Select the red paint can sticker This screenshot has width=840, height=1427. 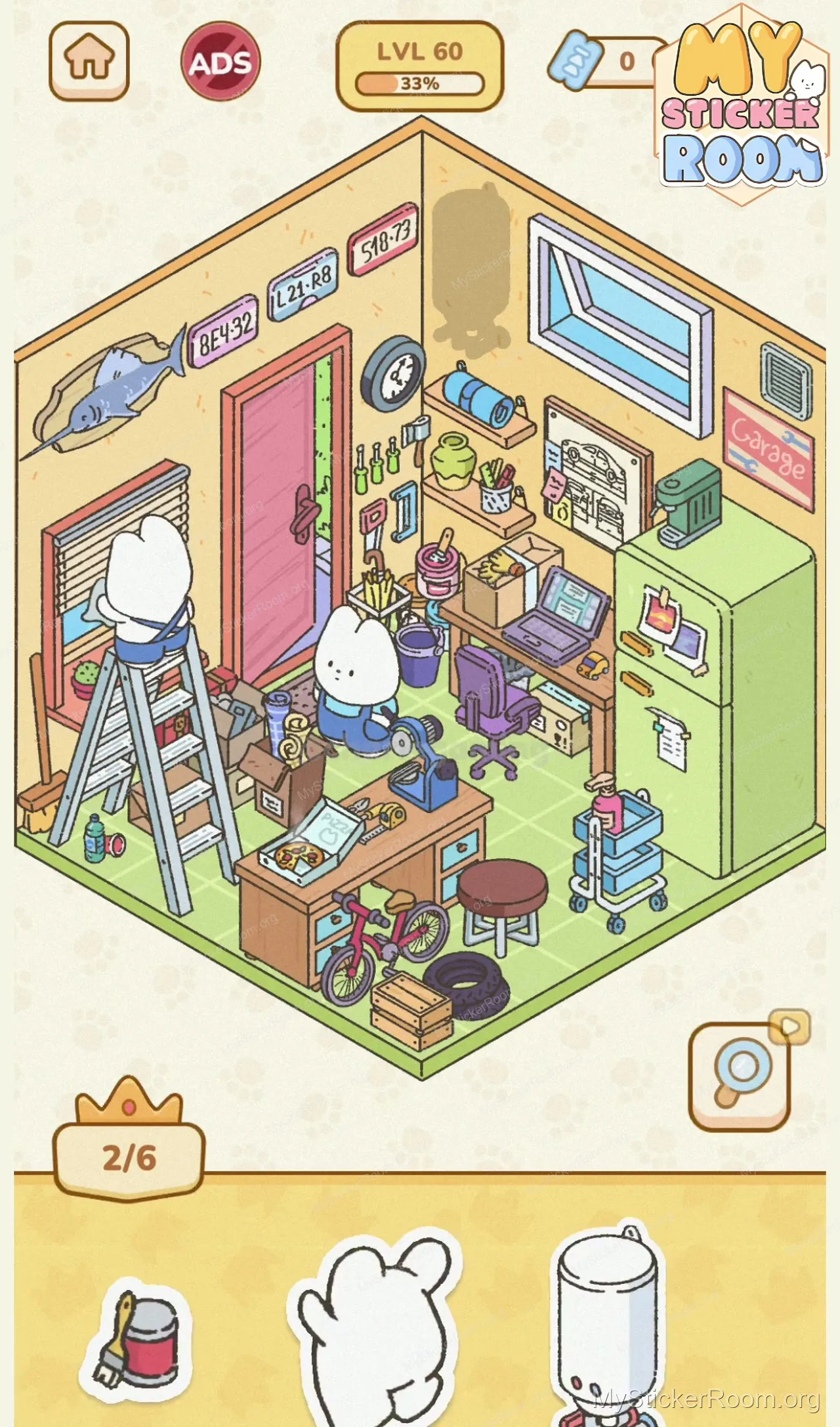tap(136, 1339)
